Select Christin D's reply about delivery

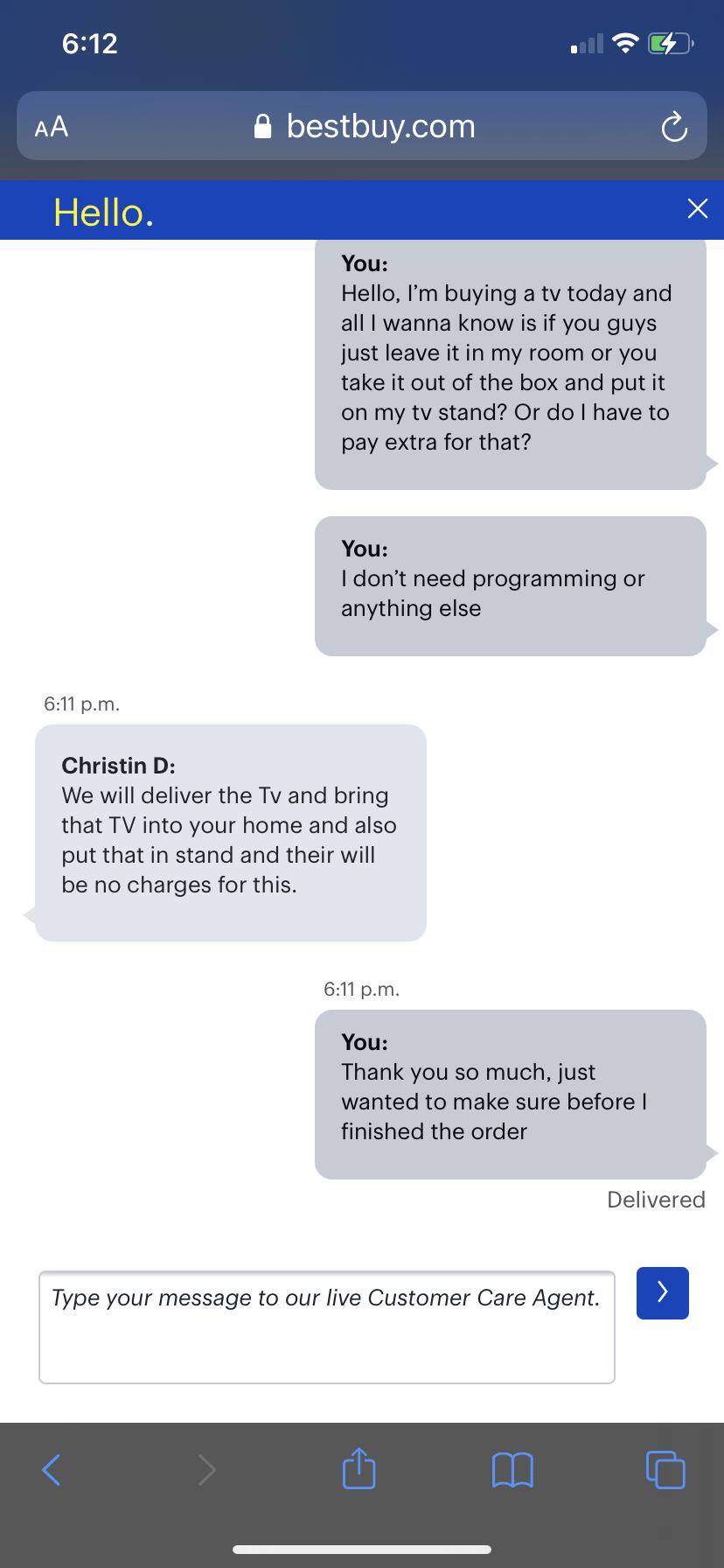(x=229, y=832)
